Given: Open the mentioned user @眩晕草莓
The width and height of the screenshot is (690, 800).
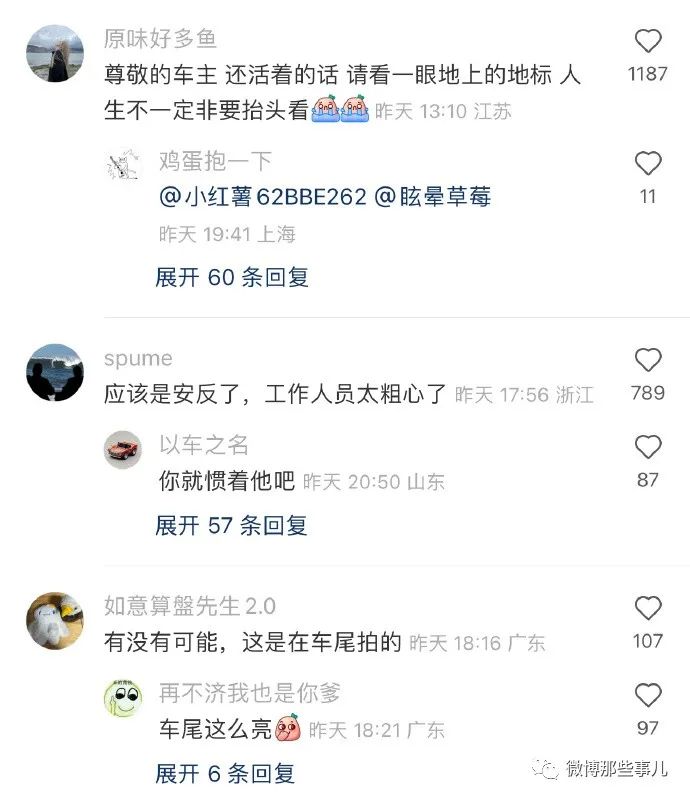Looking at the screenshot, I should click(x=433, y=197).
